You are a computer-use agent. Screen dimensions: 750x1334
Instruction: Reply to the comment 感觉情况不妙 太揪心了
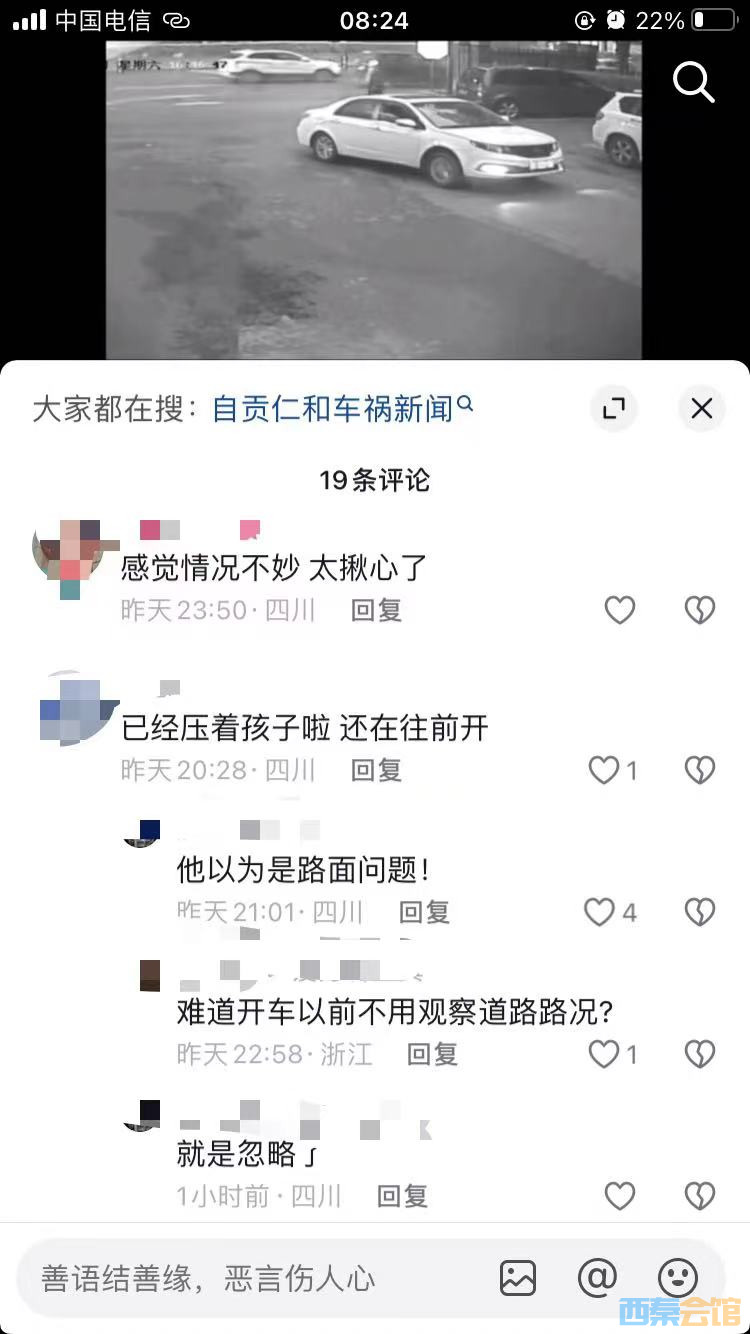[376, 610]
